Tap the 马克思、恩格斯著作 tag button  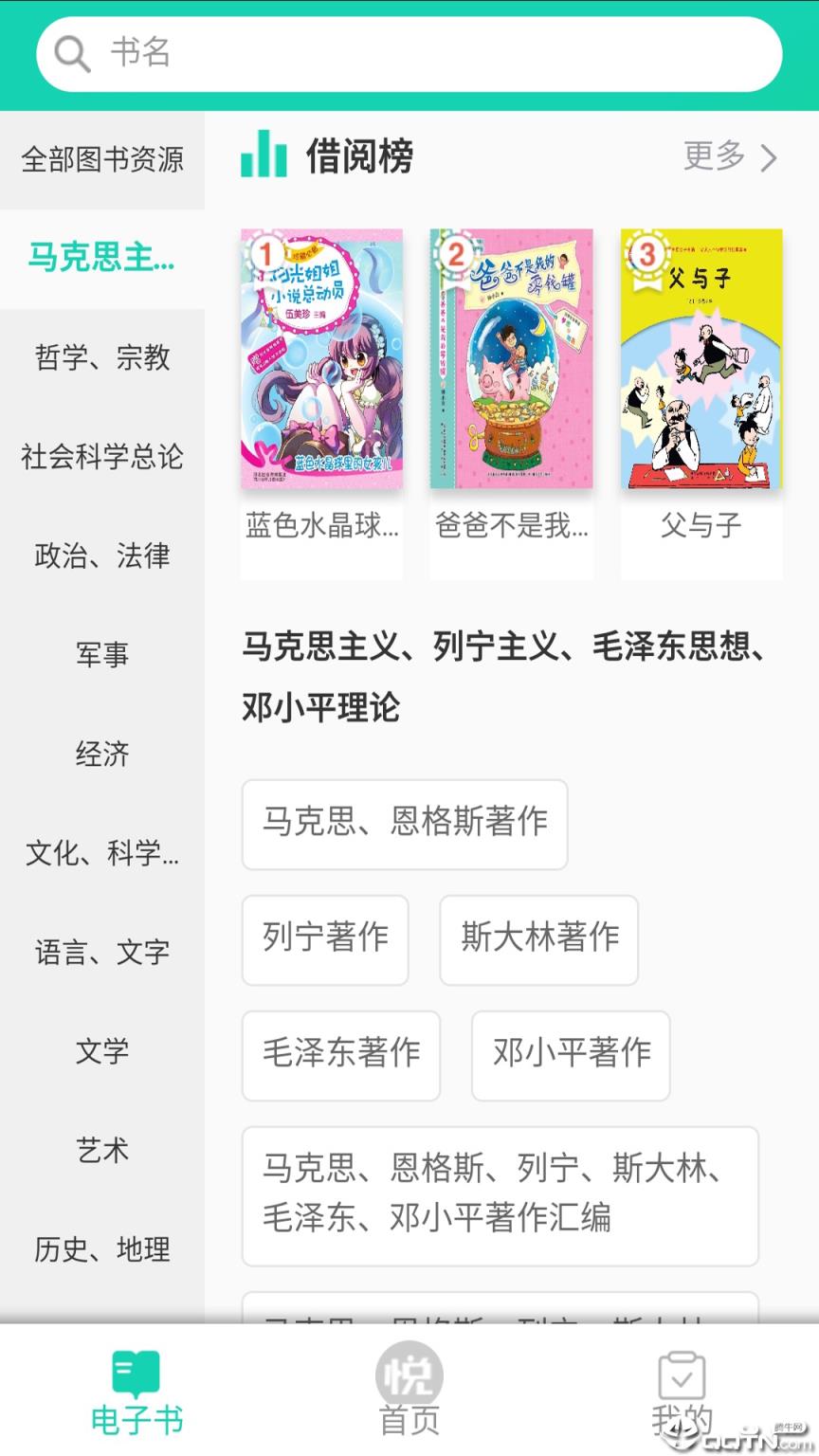(404, 825)
